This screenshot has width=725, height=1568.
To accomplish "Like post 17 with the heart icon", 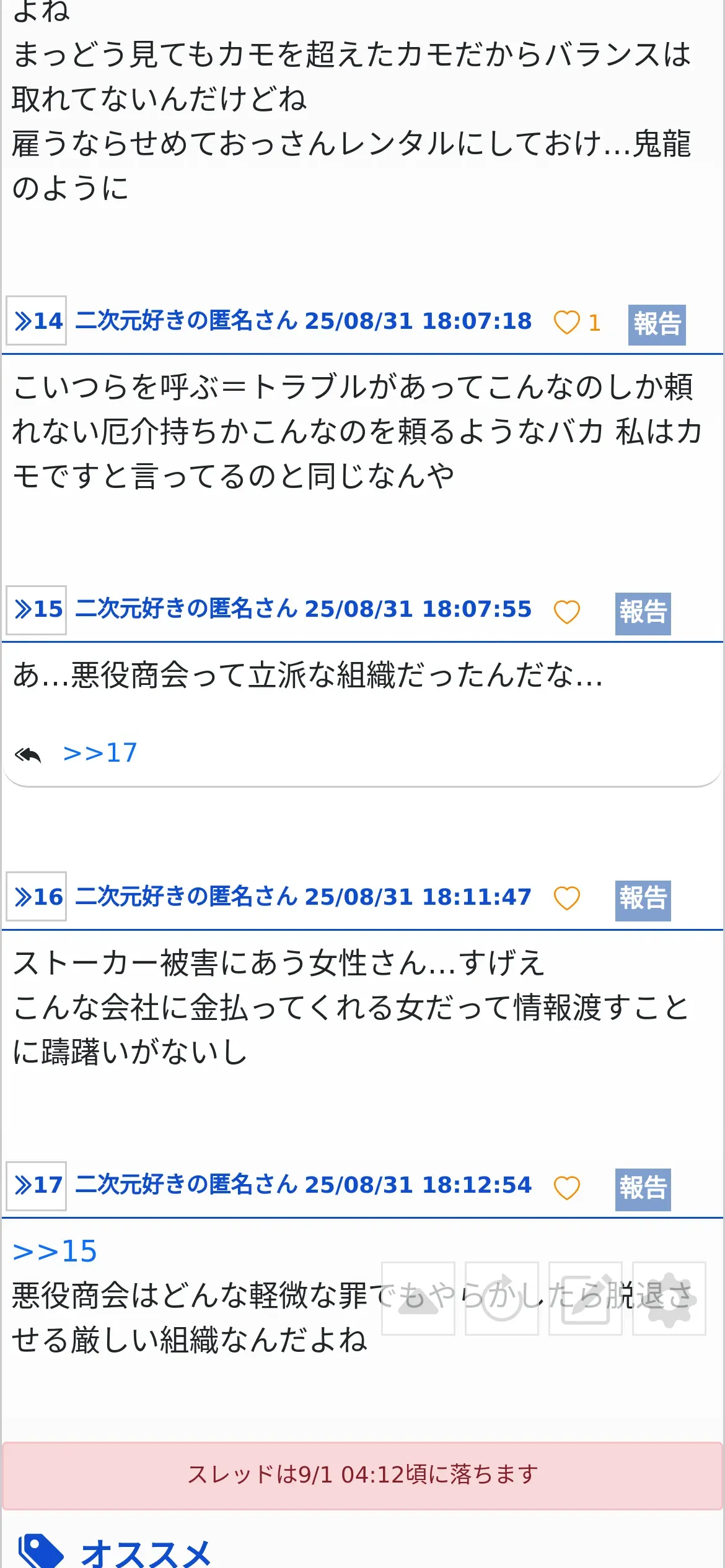I will (566, 1188).
